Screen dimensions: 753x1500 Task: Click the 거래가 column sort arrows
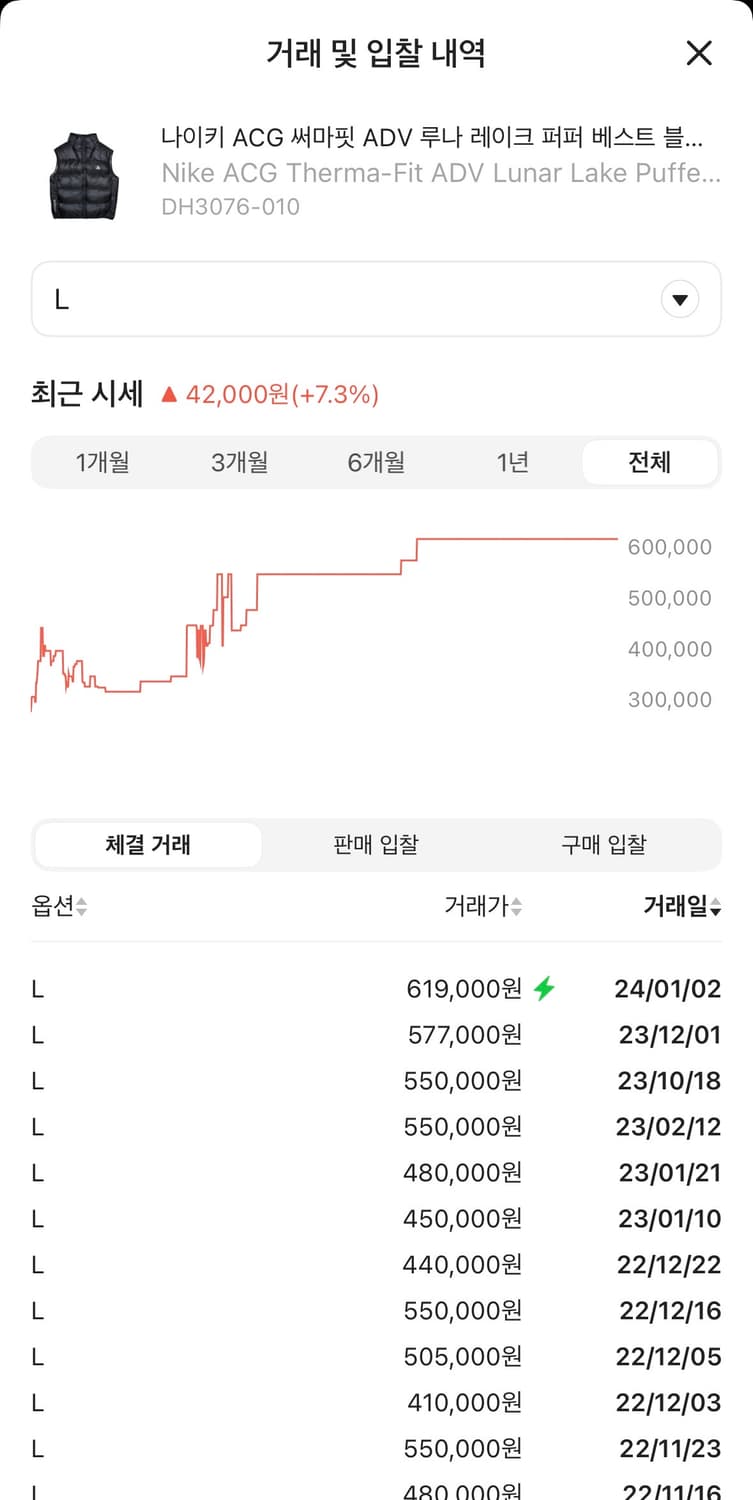(516, 908)
